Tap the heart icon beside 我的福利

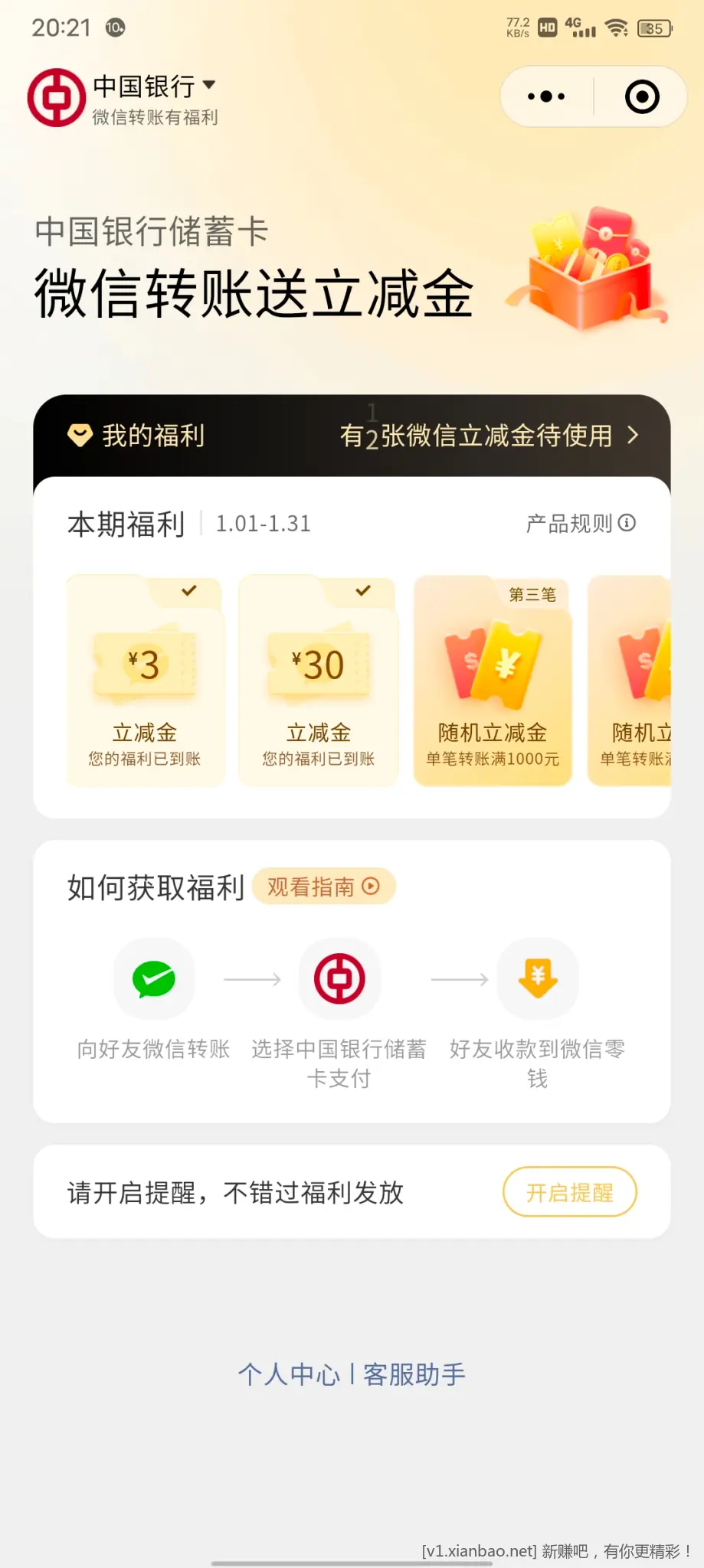tap(80, 435)
